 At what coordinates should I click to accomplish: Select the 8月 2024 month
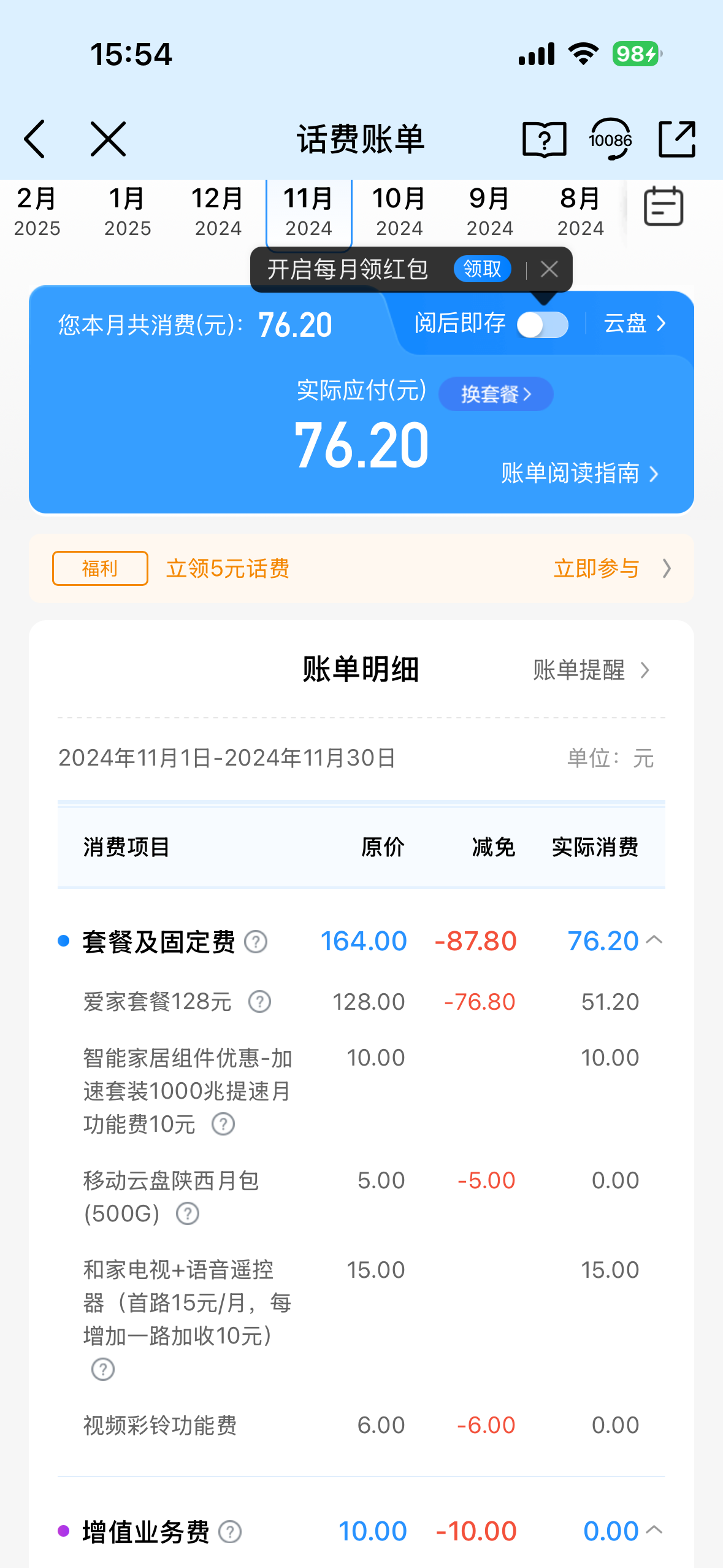[580, 212]
